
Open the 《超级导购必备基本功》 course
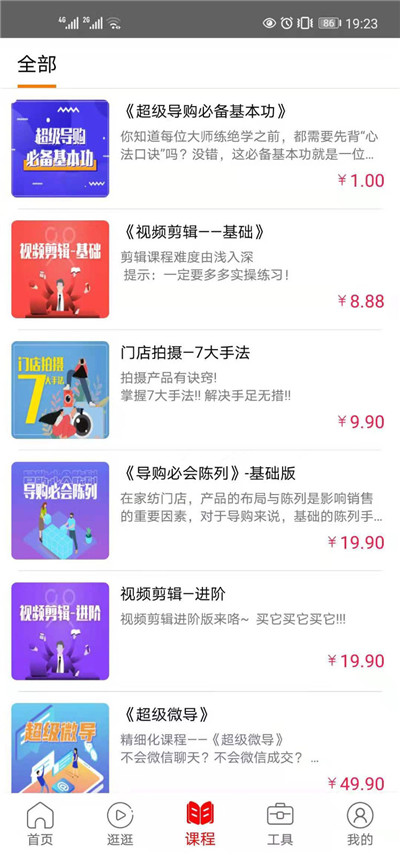pyautogui.click(x=200, y=148)
